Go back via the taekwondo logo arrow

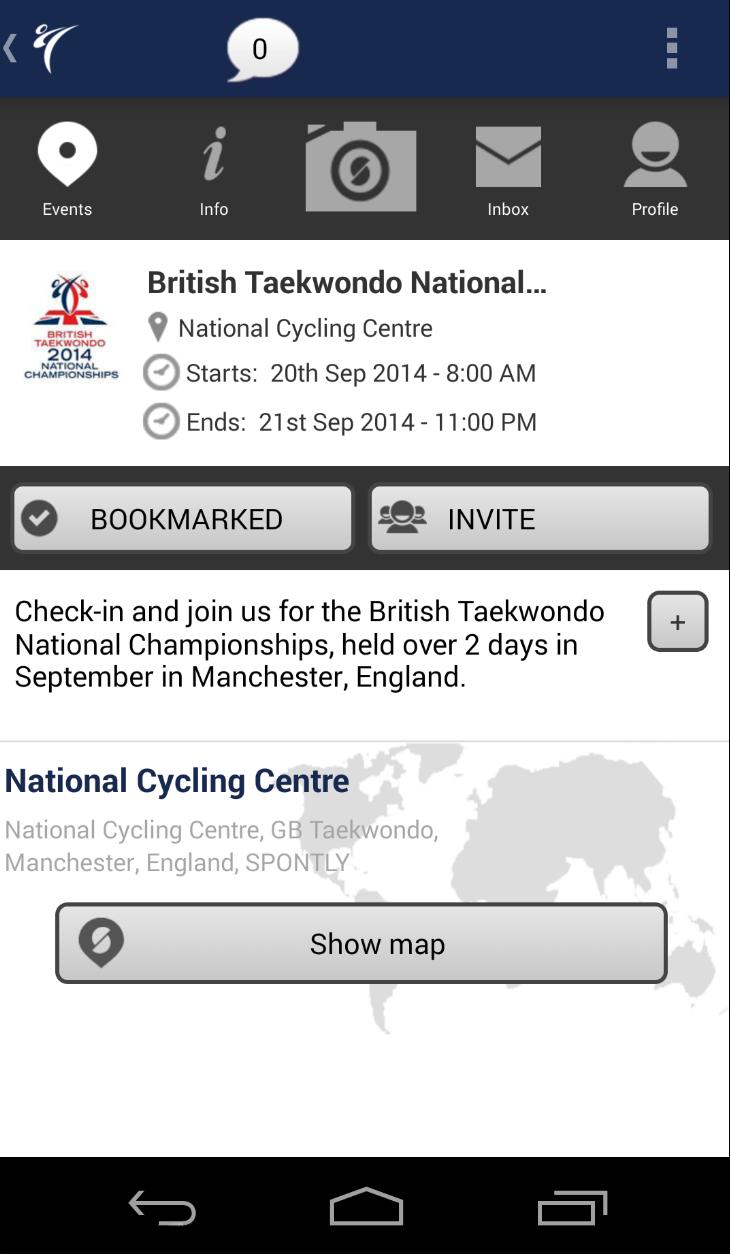42,48
